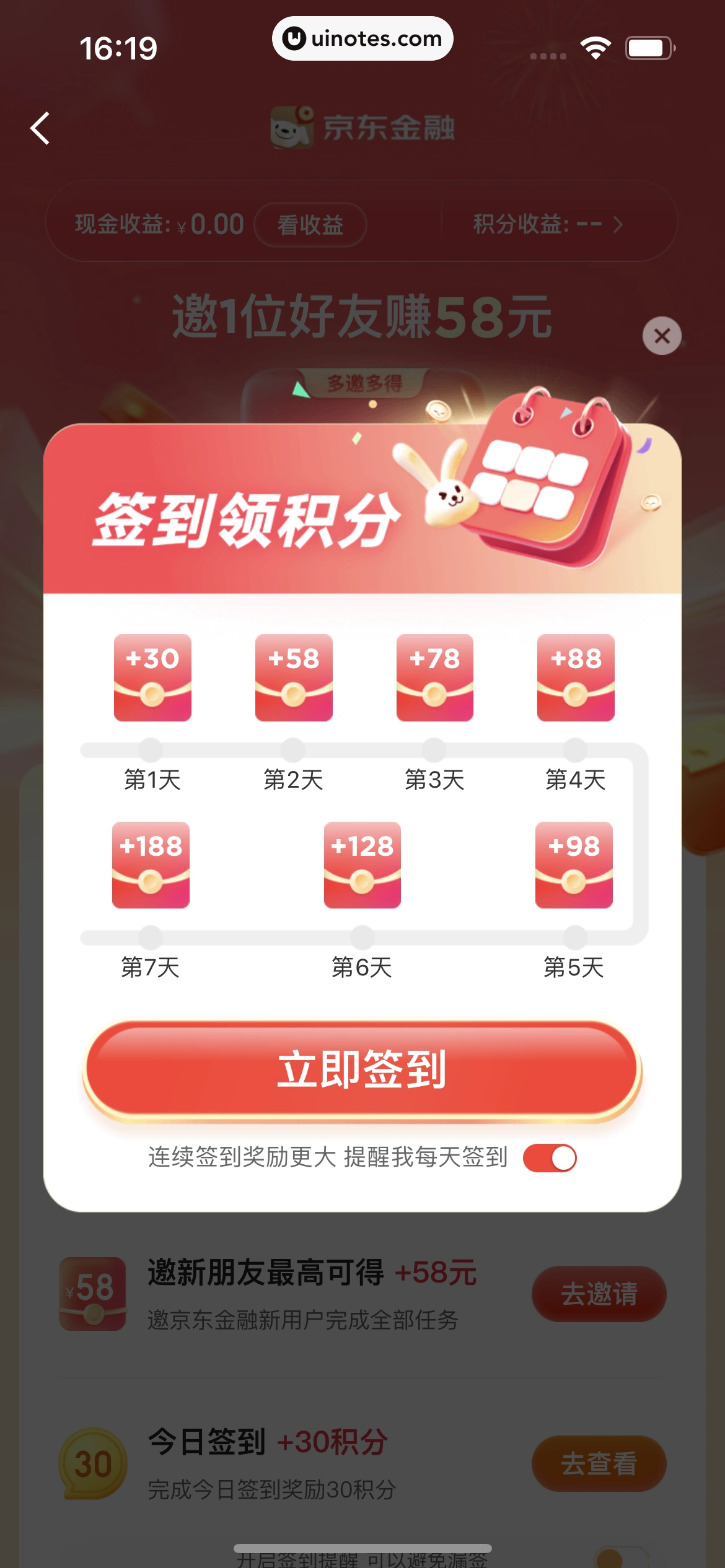Tap the 立即签到 check-in button
This screenshot has width=725, height=1568.
(362, 1069)
